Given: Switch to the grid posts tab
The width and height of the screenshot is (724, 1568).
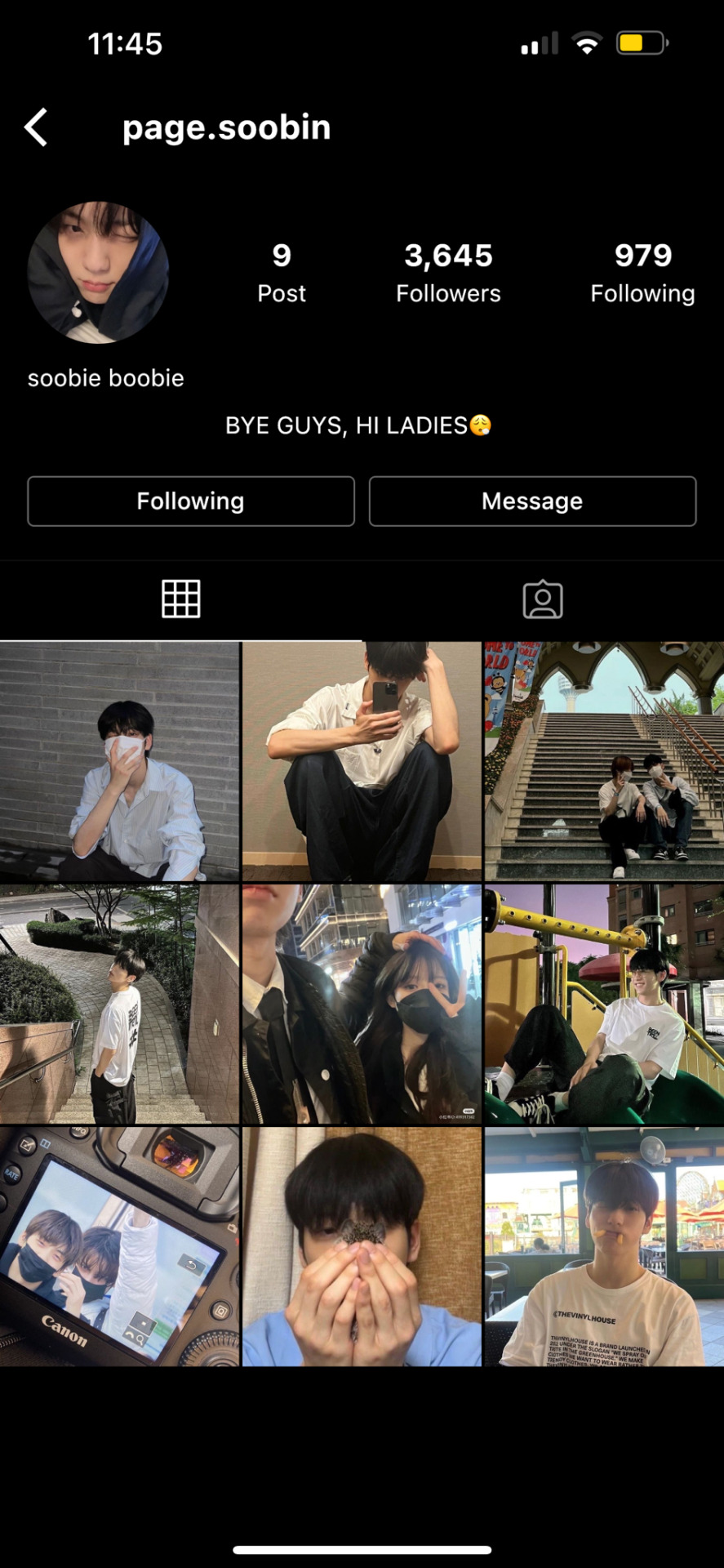Looking at the screenshot, I should [181, 599].
